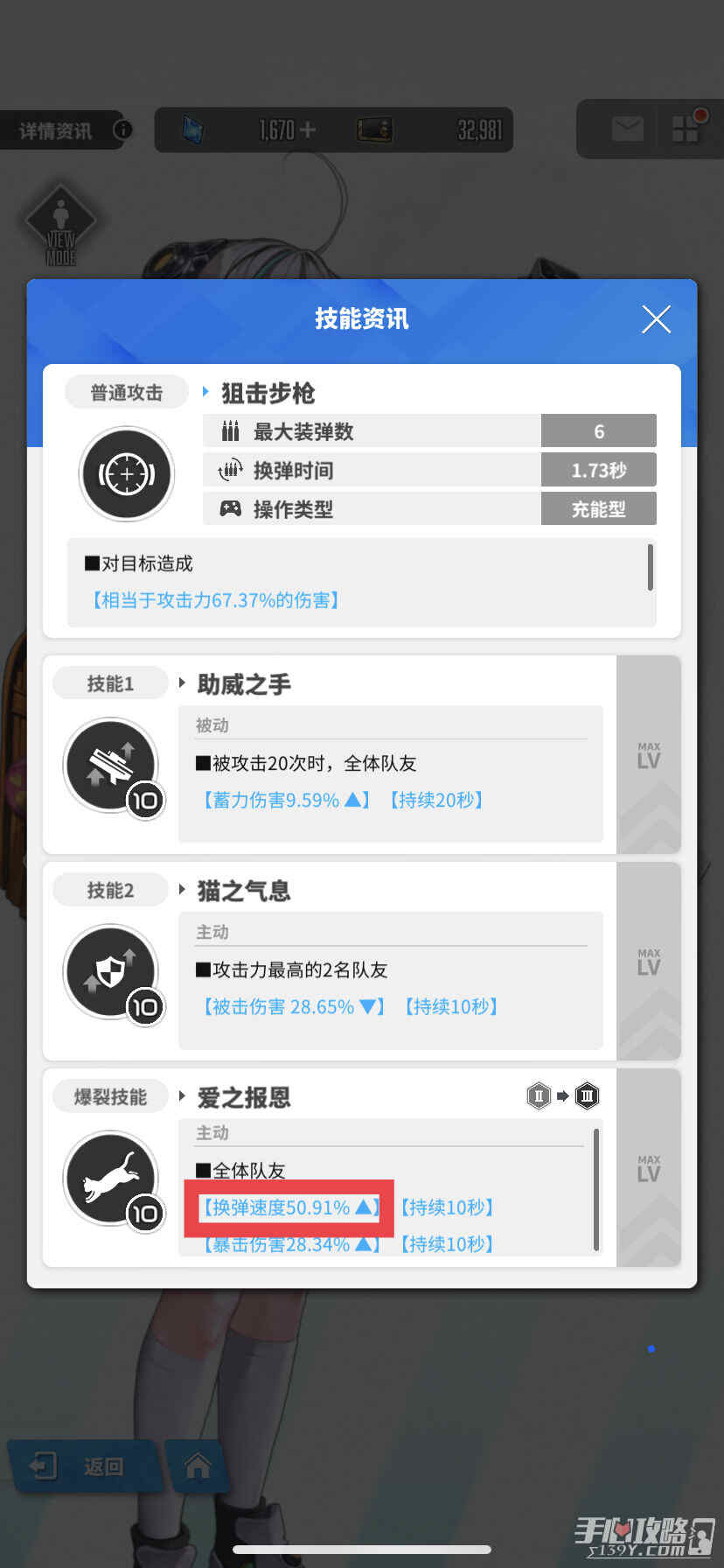The height and width of the screenshot is (1568, 724).
Task: Tap the MAX LV panel for 爱之报恩
Action: [x=648, y=1168]
